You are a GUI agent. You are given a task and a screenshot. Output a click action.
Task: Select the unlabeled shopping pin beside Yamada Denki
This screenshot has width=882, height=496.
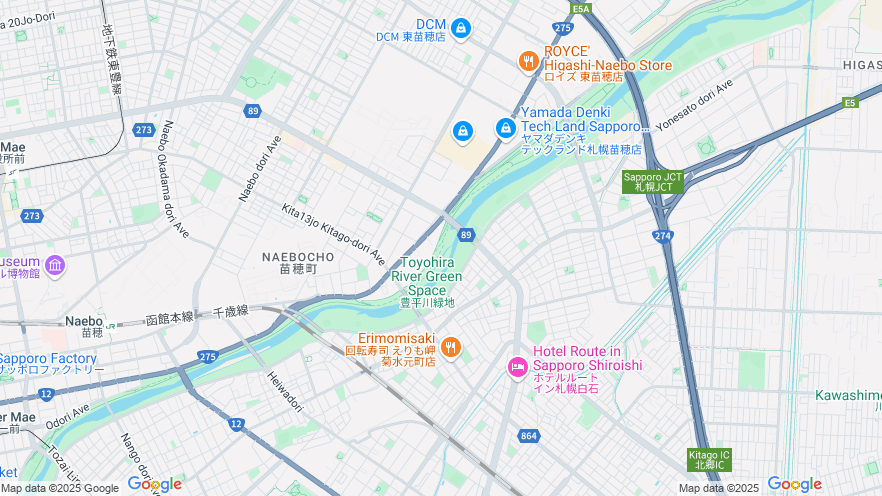462,131
